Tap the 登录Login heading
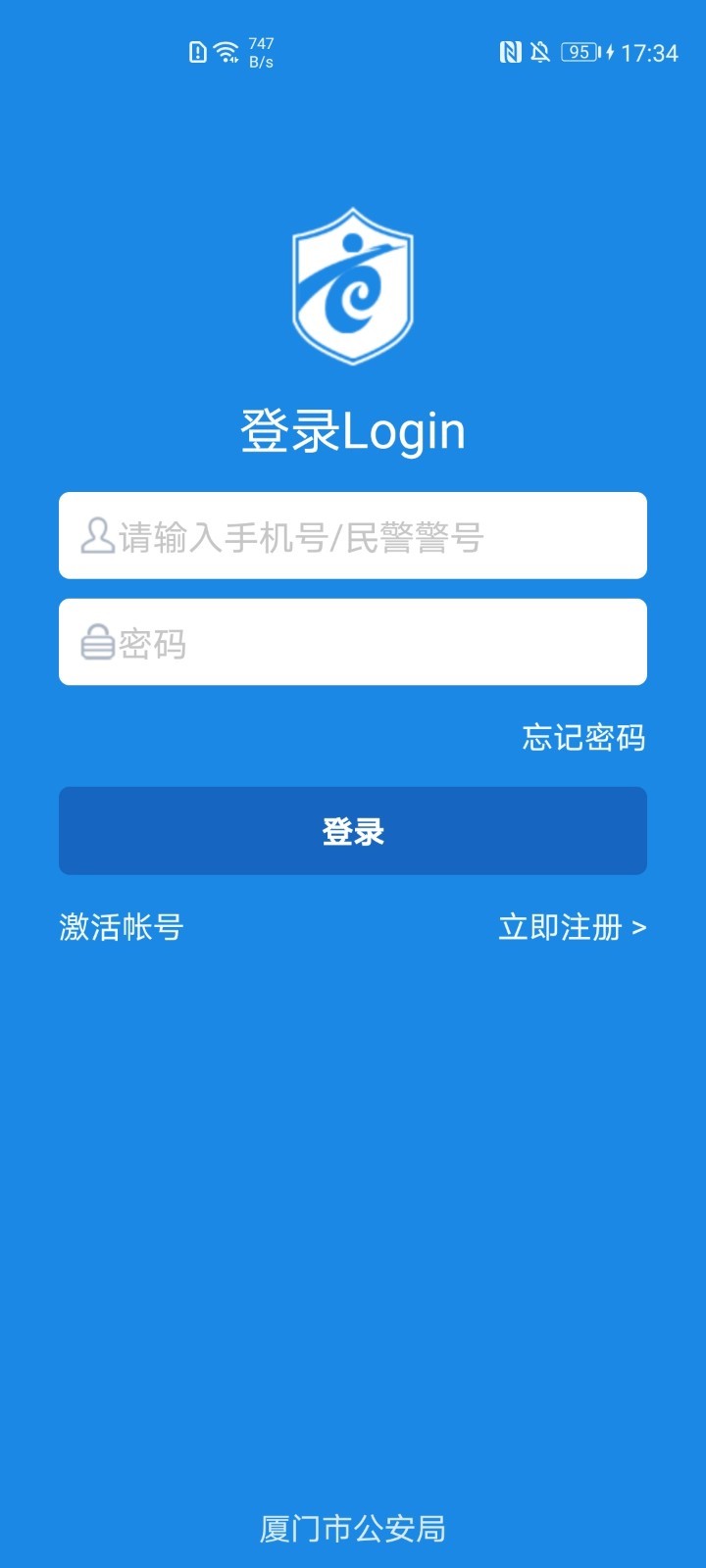Image resolution: width=706 pixels, height=1568 pixels. click(353, 429)
